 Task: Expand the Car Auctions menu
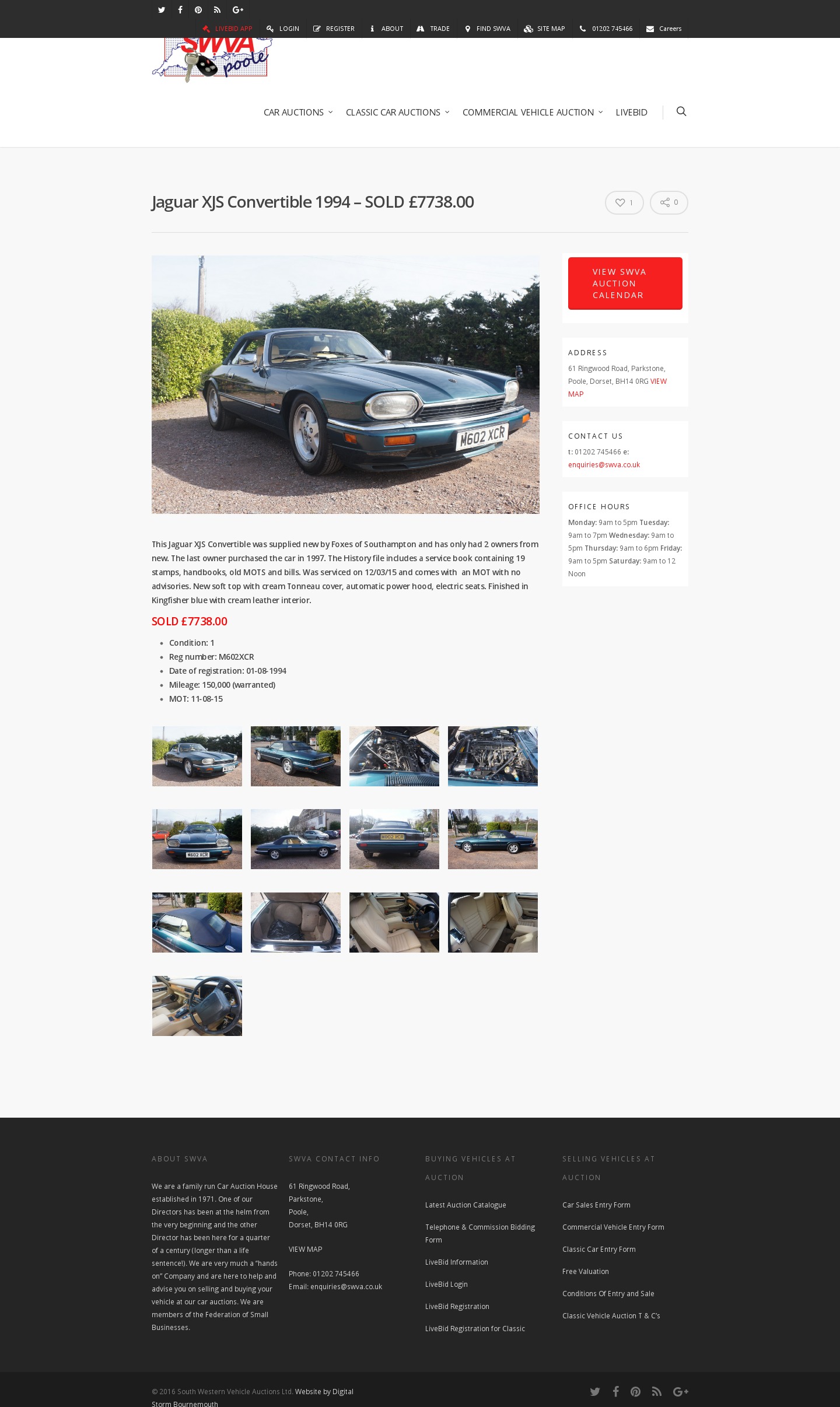297,112
